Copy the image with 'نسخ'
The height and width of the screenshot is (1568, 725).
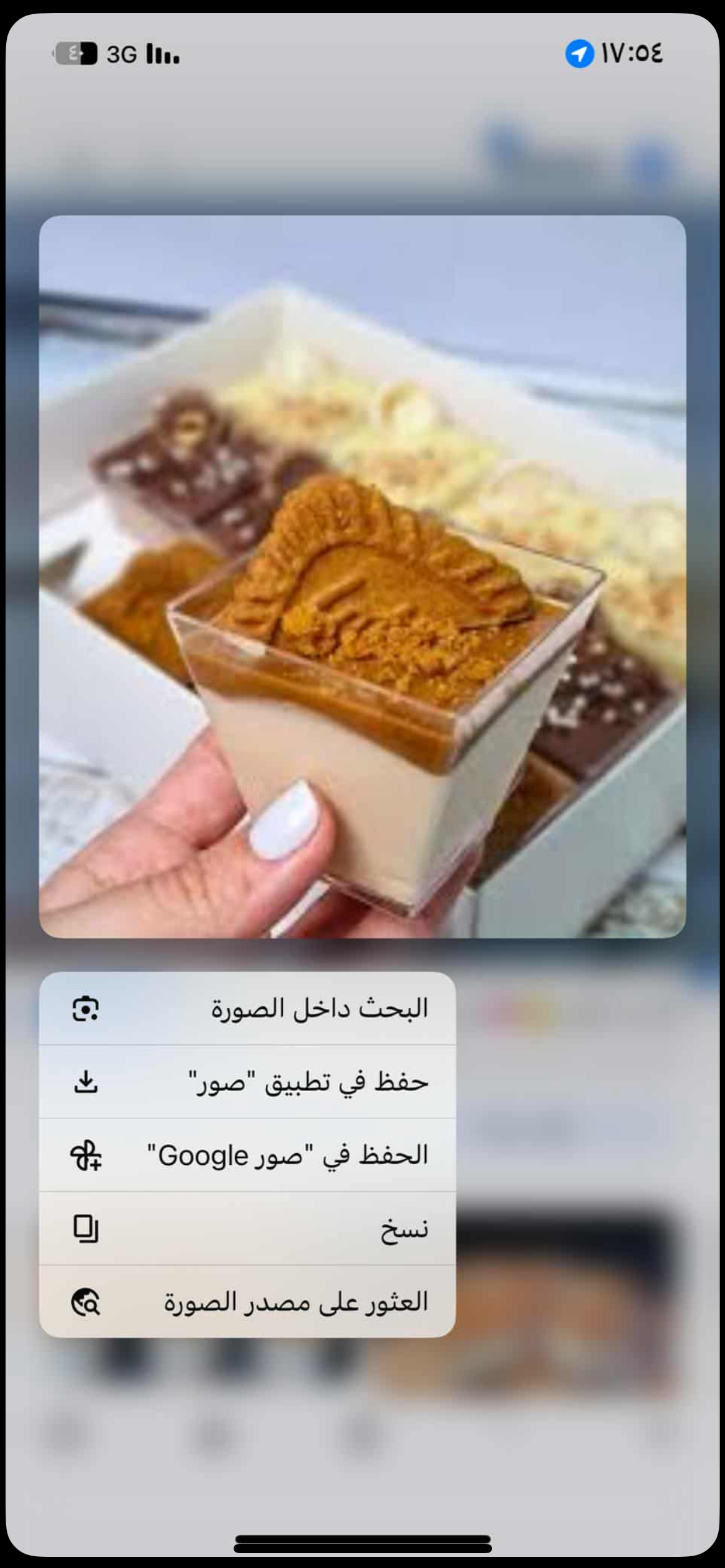[x=247, y=1228]
